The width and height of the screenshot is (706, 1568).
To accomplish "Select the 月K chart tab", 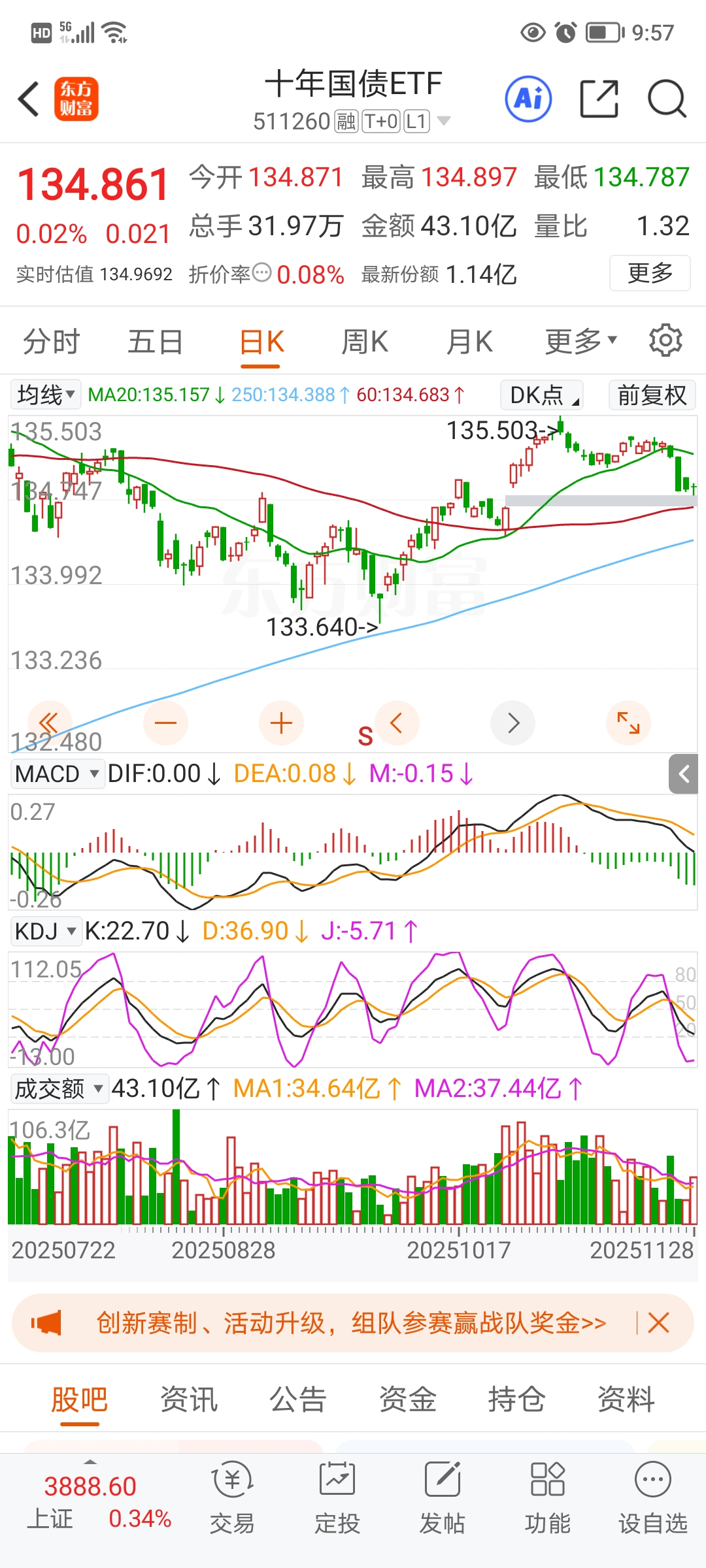I will click(x=469, y=342).
